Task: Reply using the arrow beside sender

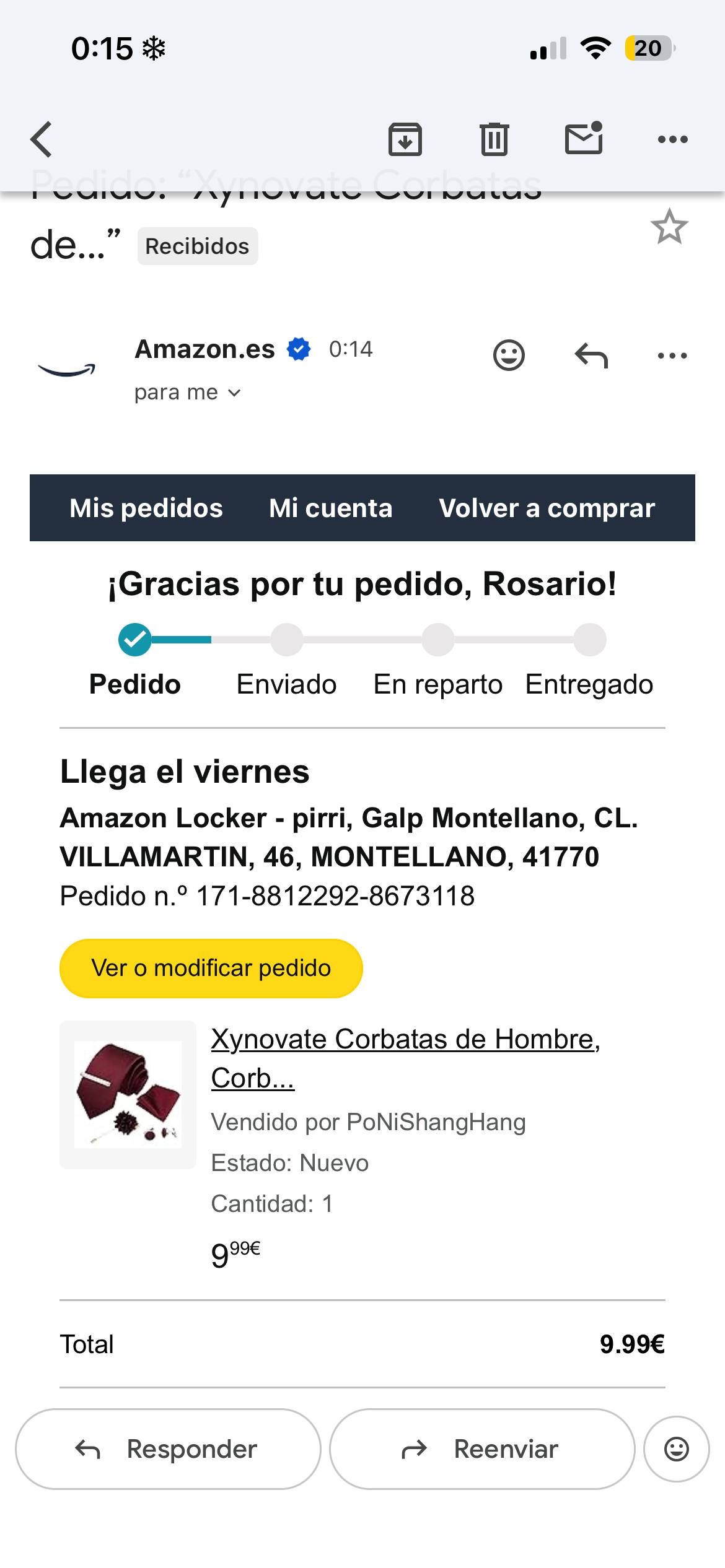Action: 591,356
